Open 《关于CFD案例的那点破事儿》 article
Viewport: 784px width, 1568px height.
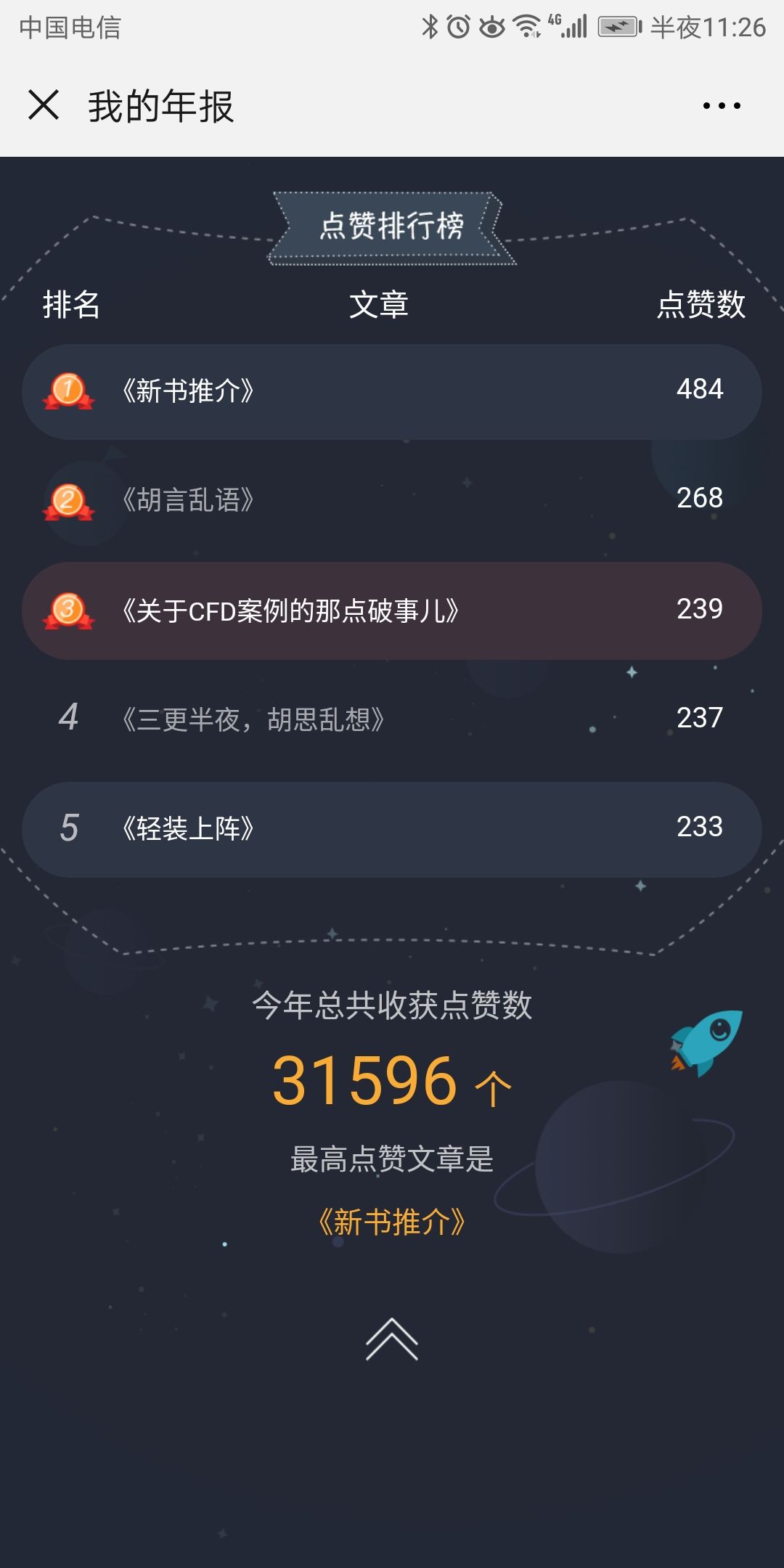tap(290, 611)
